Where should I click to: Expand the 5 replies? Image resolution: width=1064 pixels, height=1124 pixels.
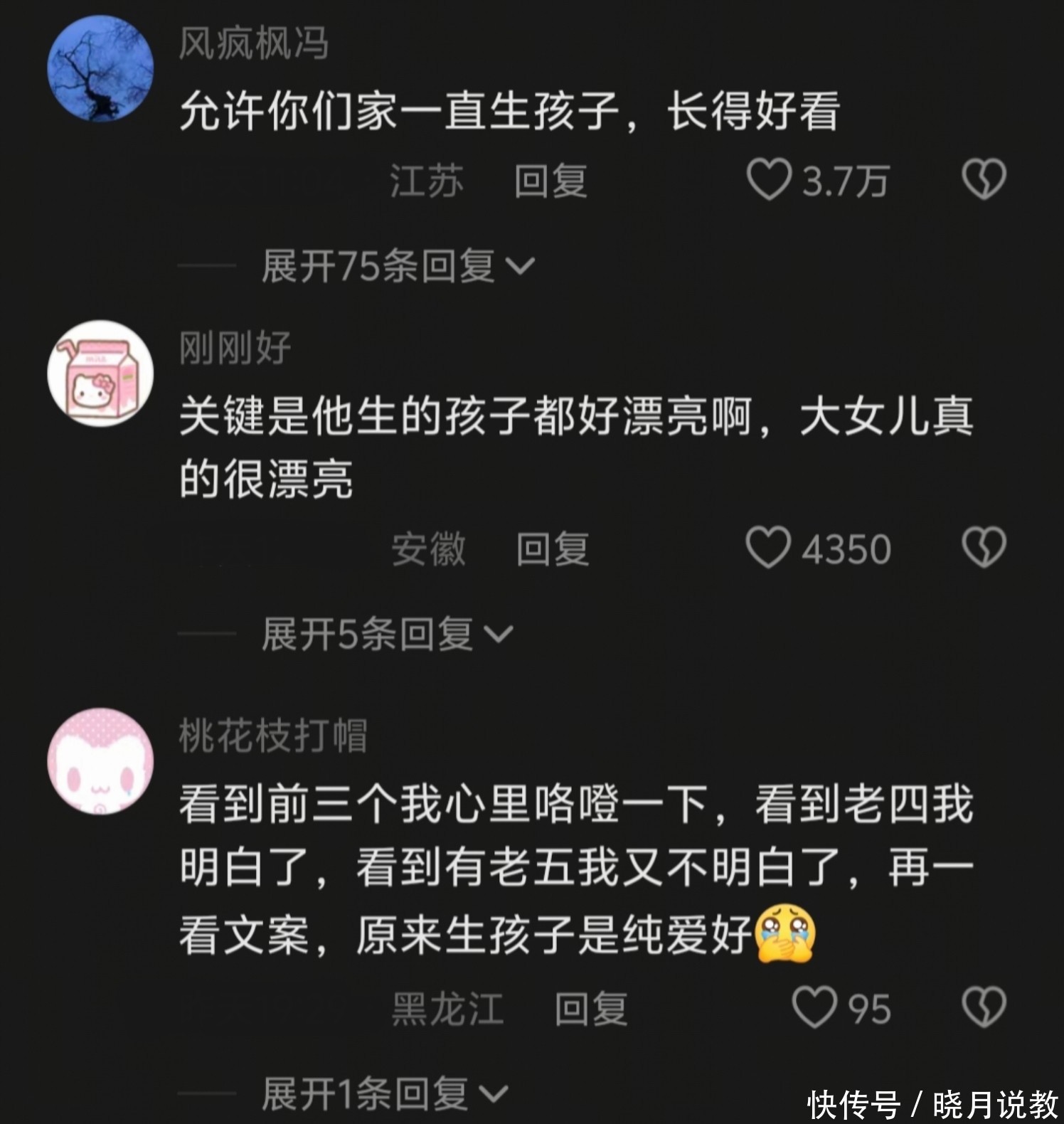(387, 634)
